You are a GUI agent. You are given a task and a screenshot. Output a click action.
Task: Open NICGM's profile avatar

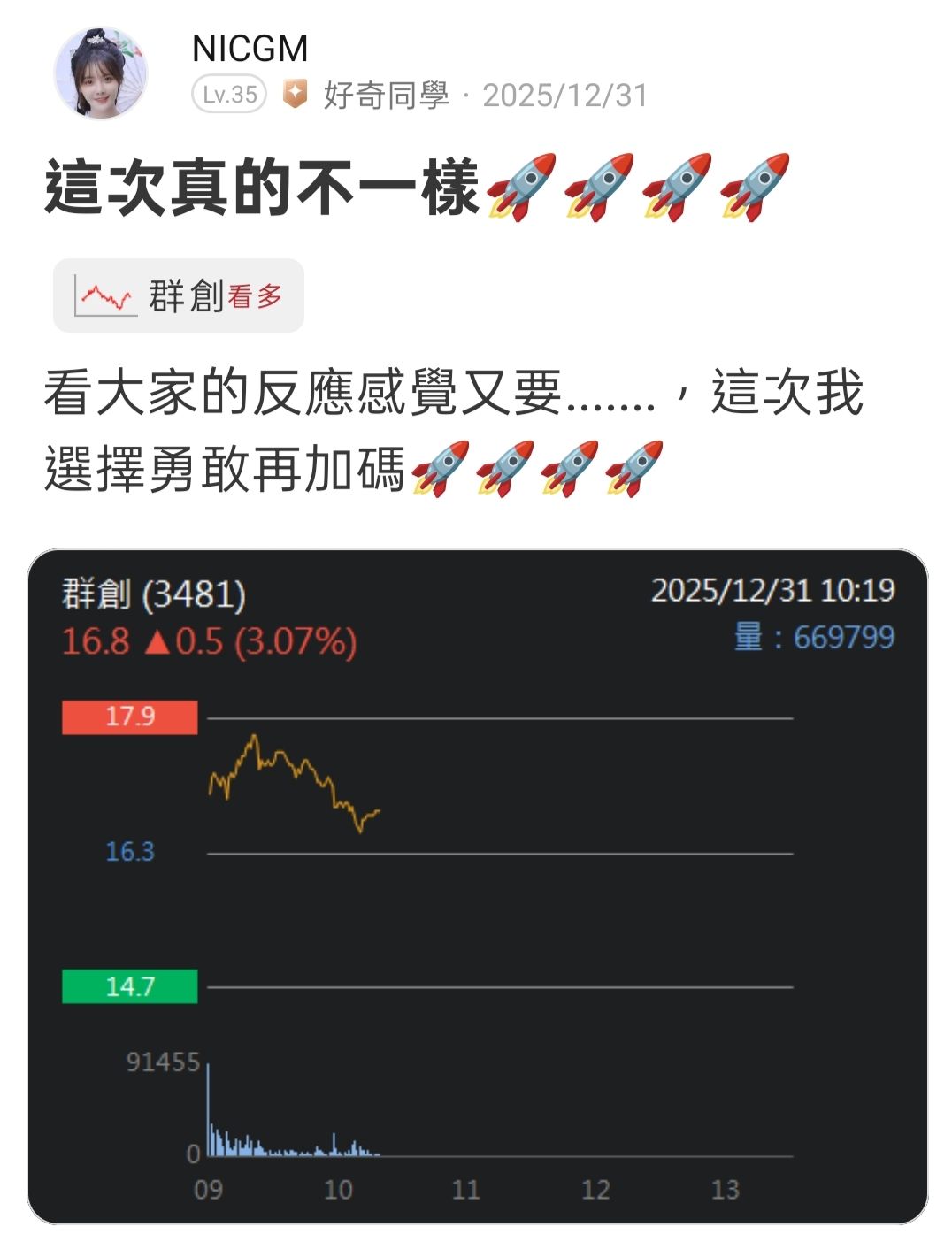[100, 73]
